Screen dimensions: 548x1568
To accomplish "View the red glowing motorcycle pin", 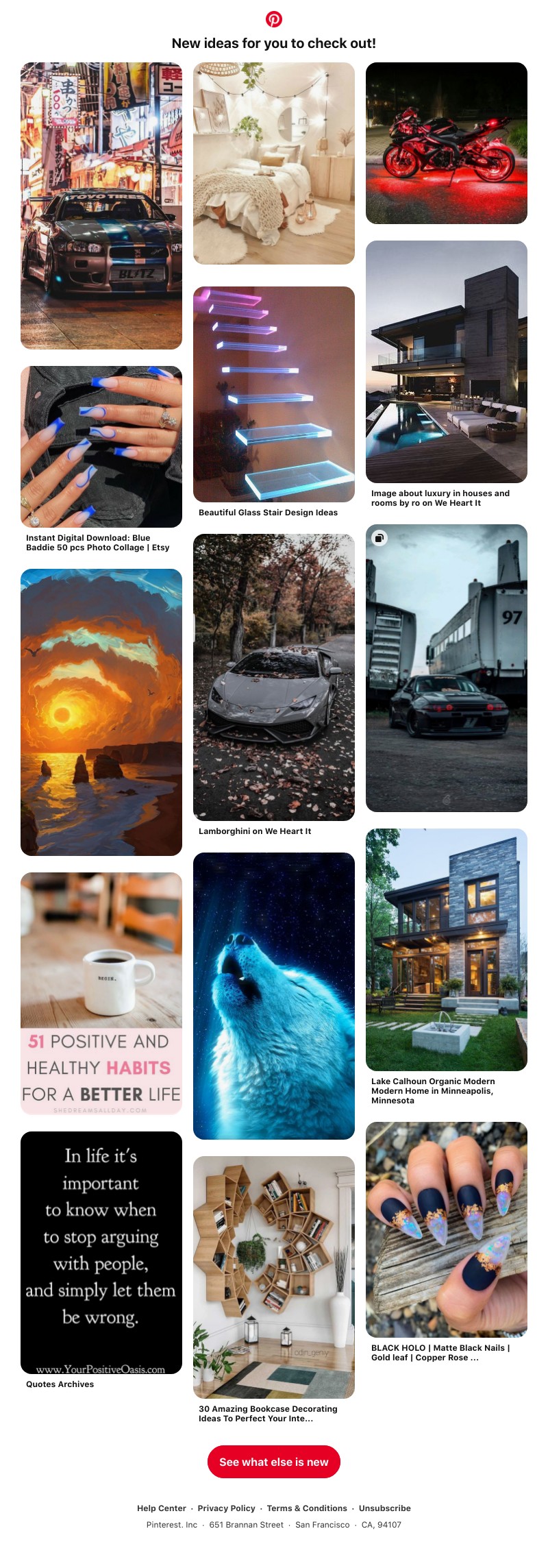I will [446, 143].
